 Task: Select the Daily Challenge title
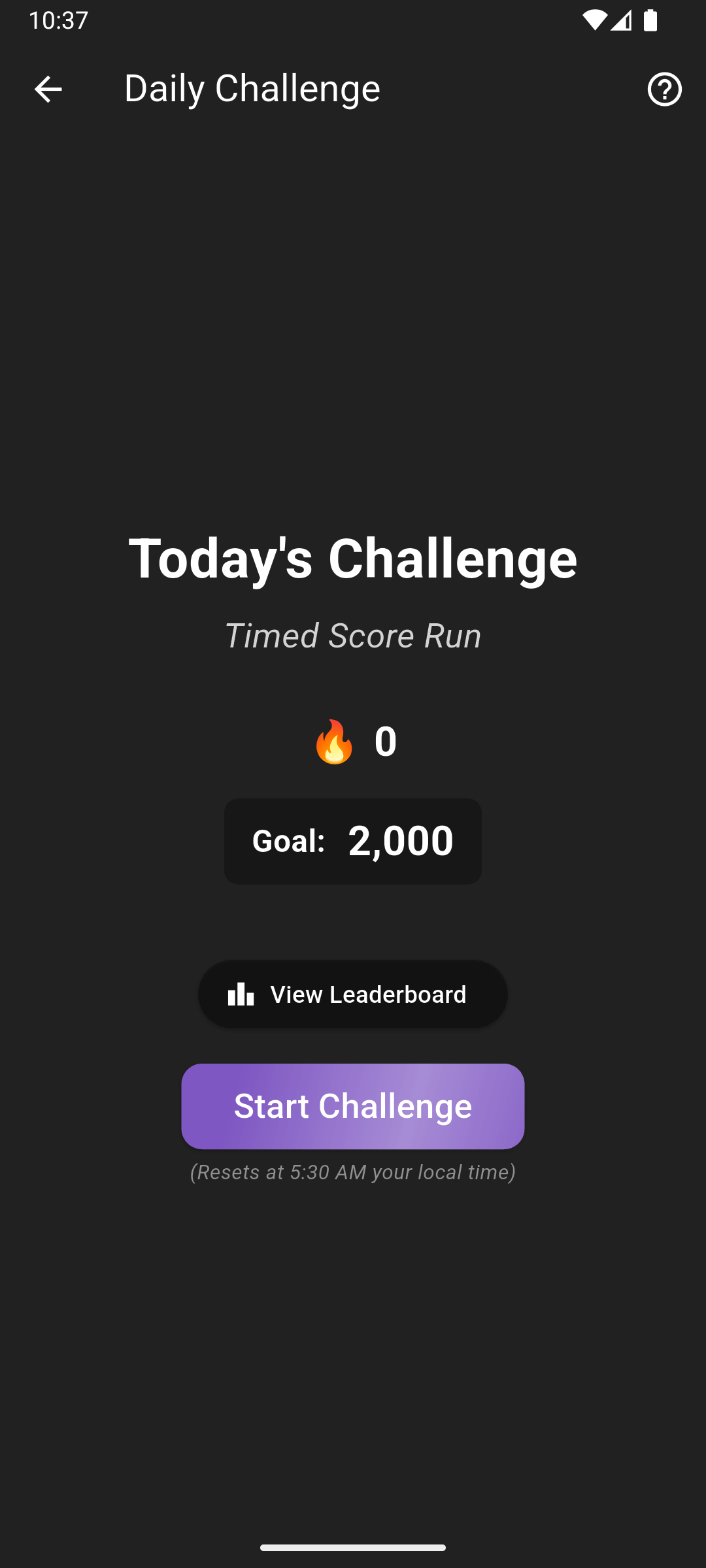(x=252, y=89)
